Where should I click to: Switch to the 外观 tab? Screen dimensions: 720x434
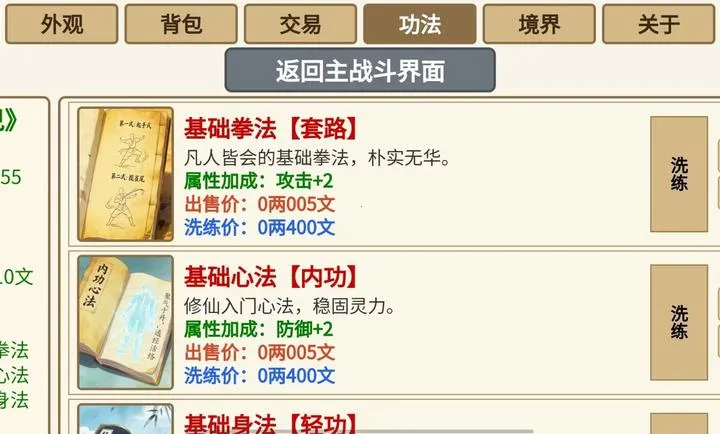point(61,24)
